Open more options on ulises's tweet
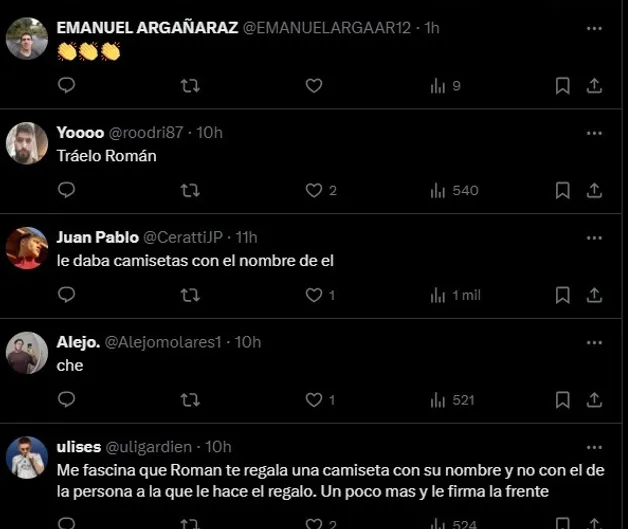Image resolution: width=628 pixels, height=529 pixels. (x=595, y=446)
